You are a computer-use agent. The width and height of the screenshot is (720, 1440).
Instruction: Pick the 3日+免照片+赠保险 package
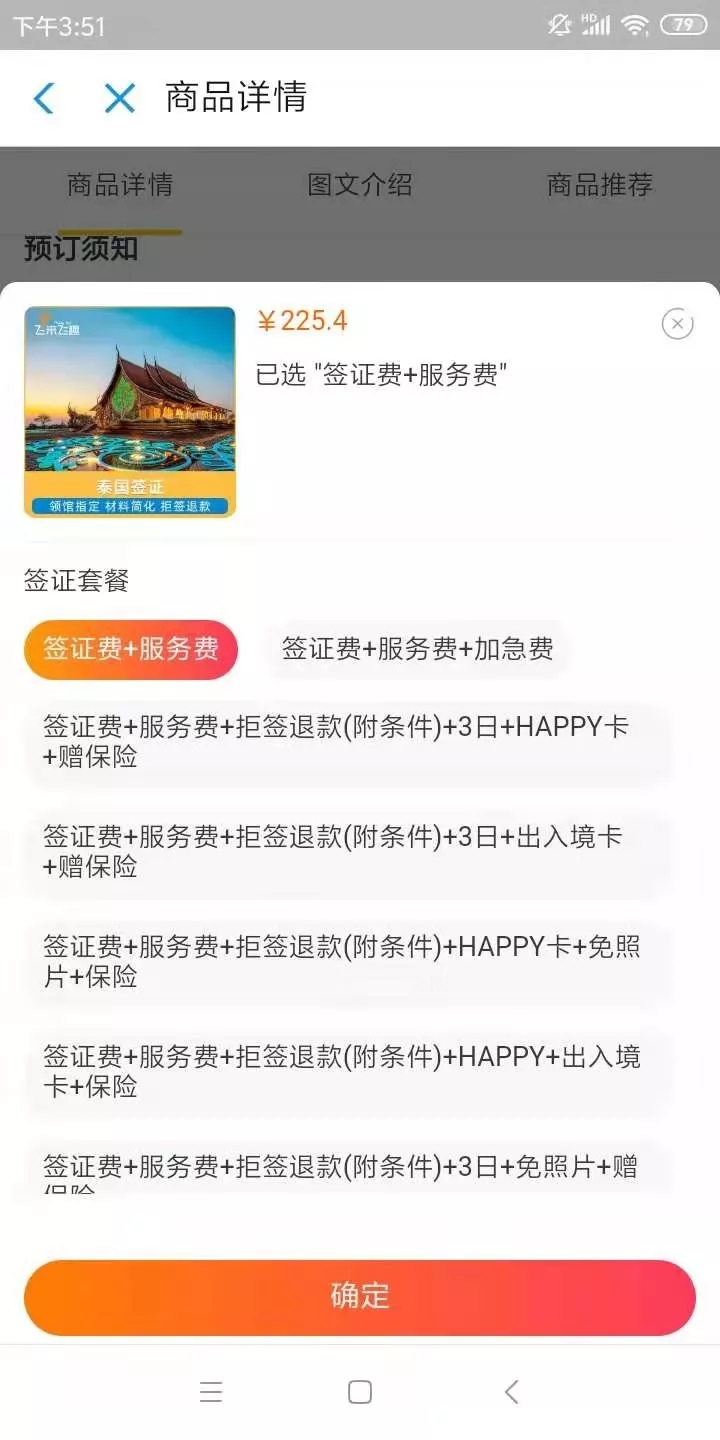point(345,1168)
